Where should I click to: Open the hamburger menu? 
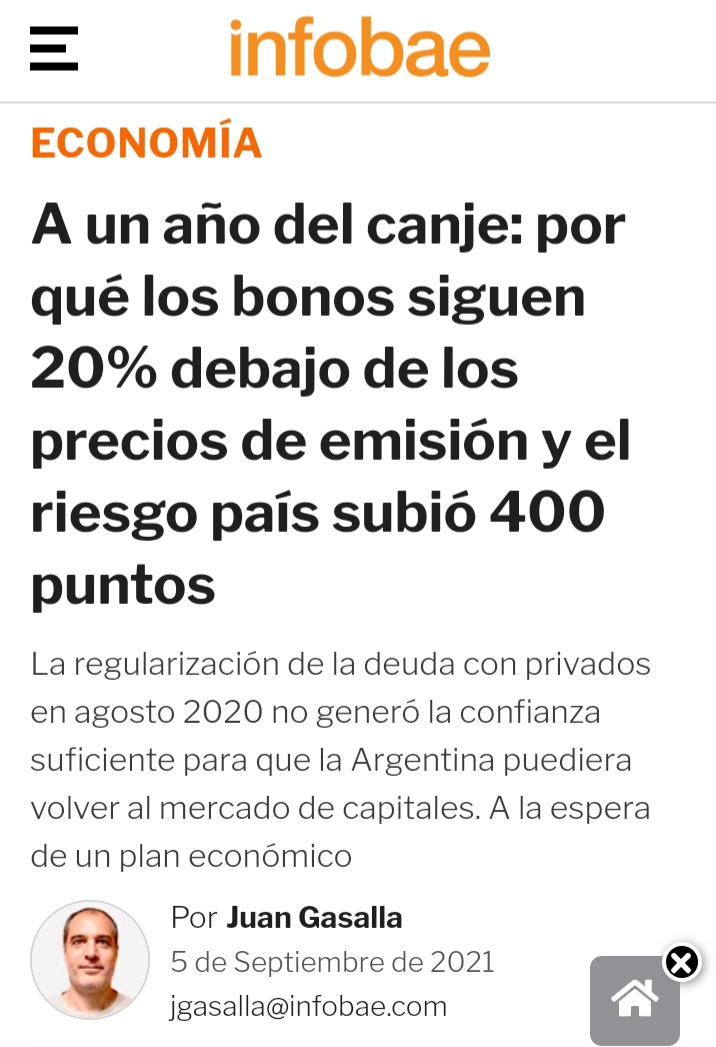[x=54, y=48]
